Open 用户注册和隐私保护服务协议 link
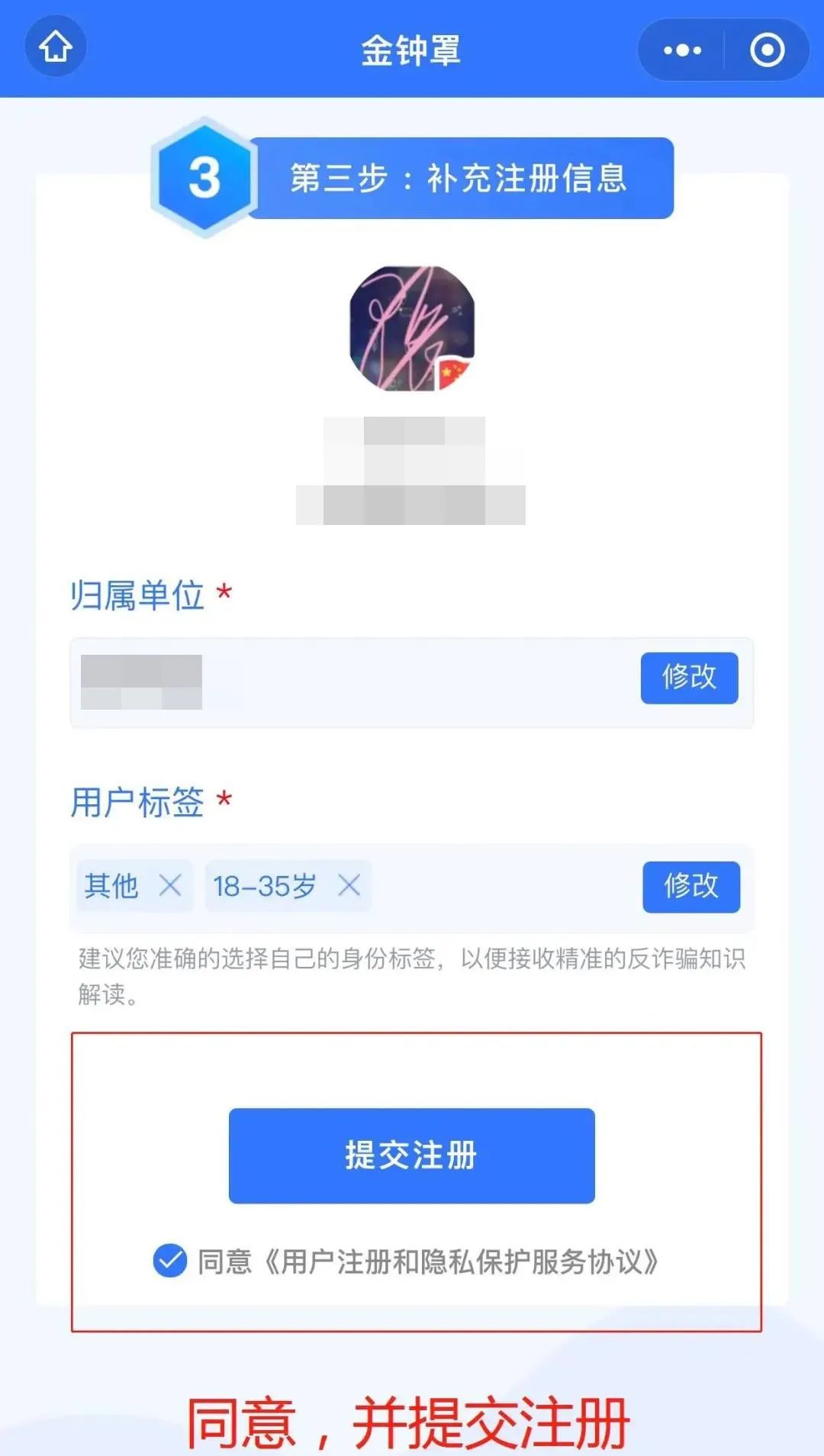This screenshot has height=1456, width=824. [461, 1261]
